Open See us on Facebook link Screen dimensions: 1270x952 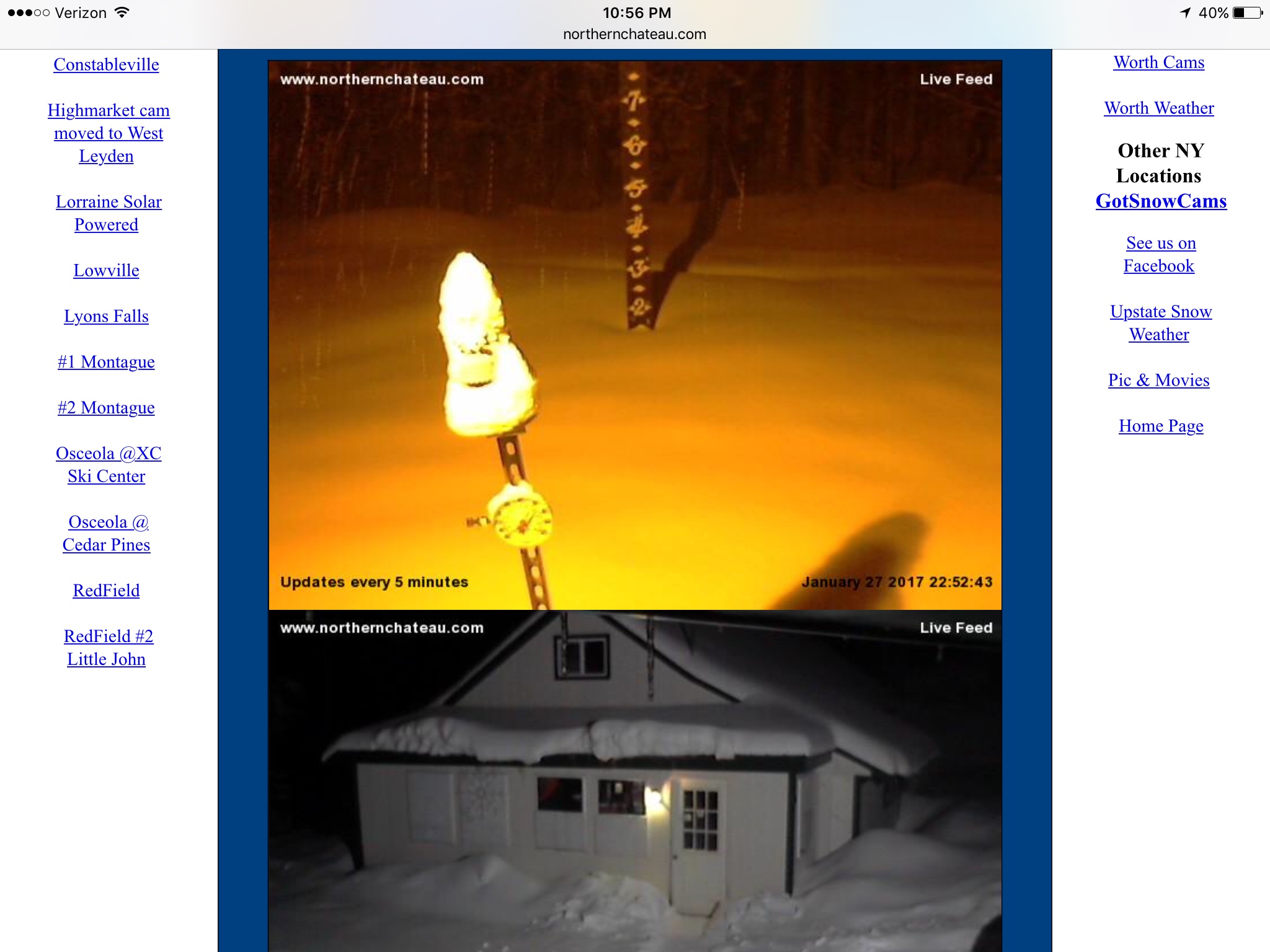pyautogui.click(x=1160, y=255)
